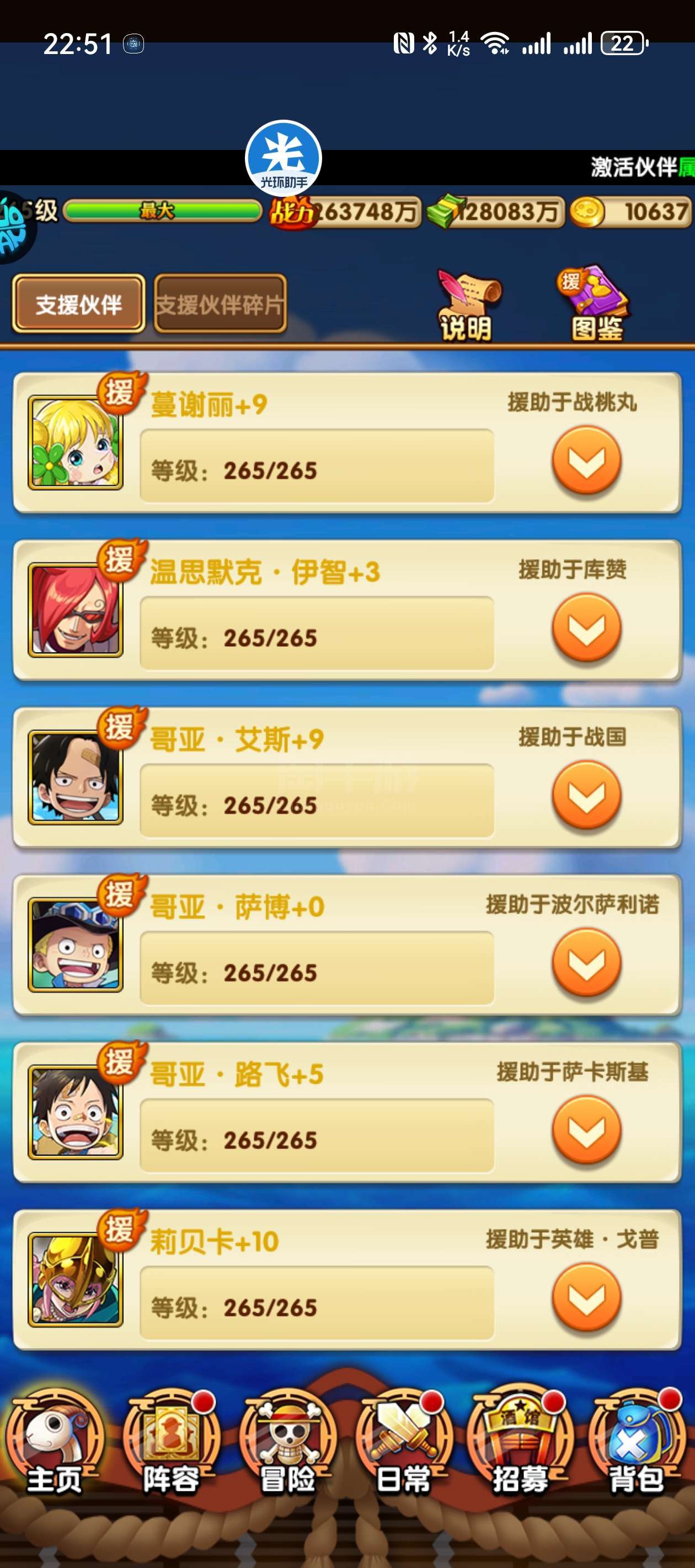Expand the 蔓谢丽+9 partner card
This screenshot has width=695, height=1568.
[586, 460]
